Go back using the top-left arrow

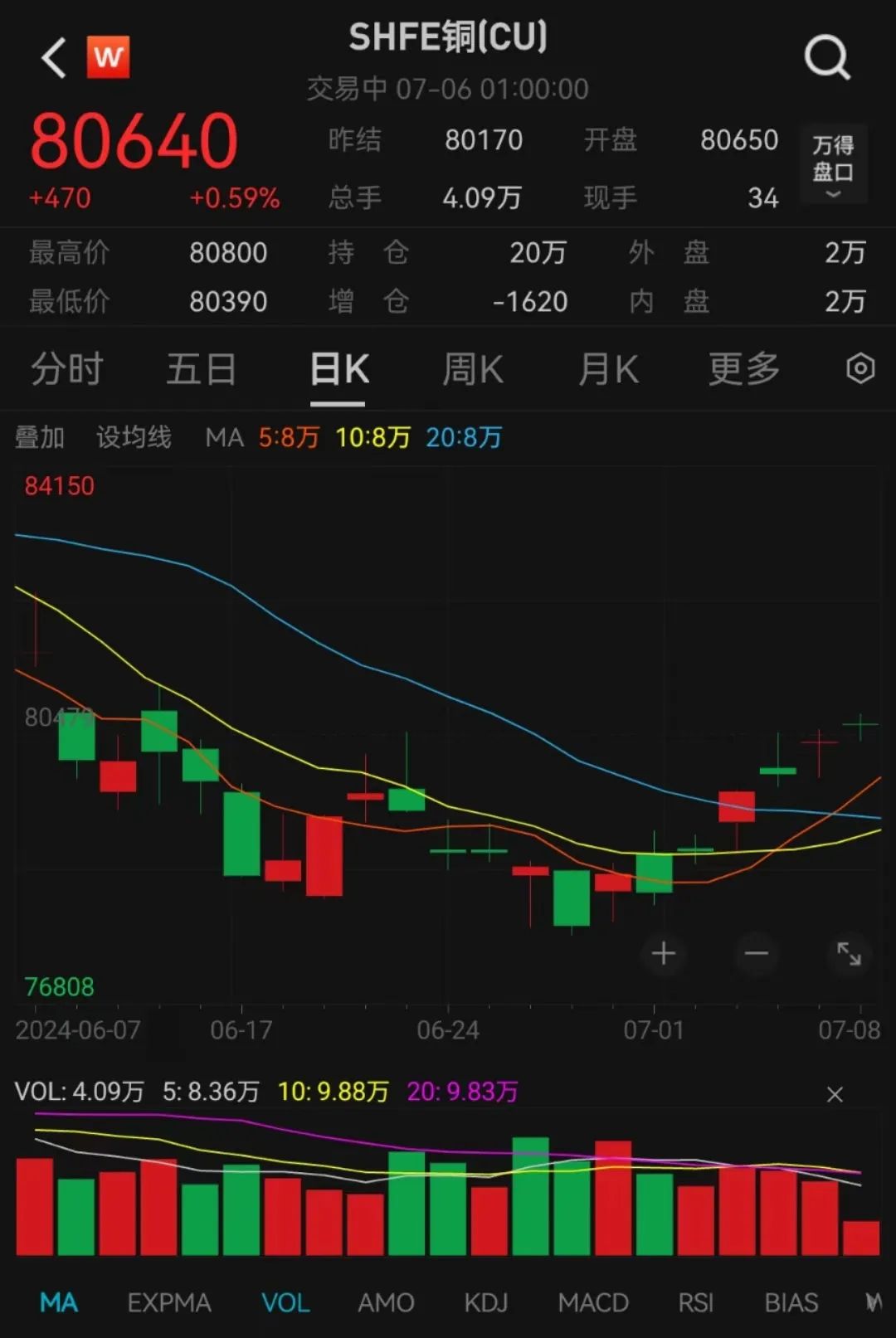coord(54,58)
